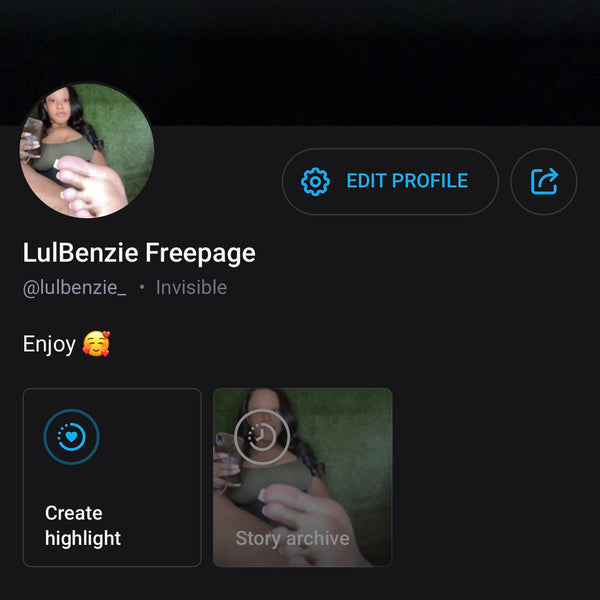The width and height of the screenshot is (600, 600).
Task: Create a new highlight
Action: coord(111,477)
